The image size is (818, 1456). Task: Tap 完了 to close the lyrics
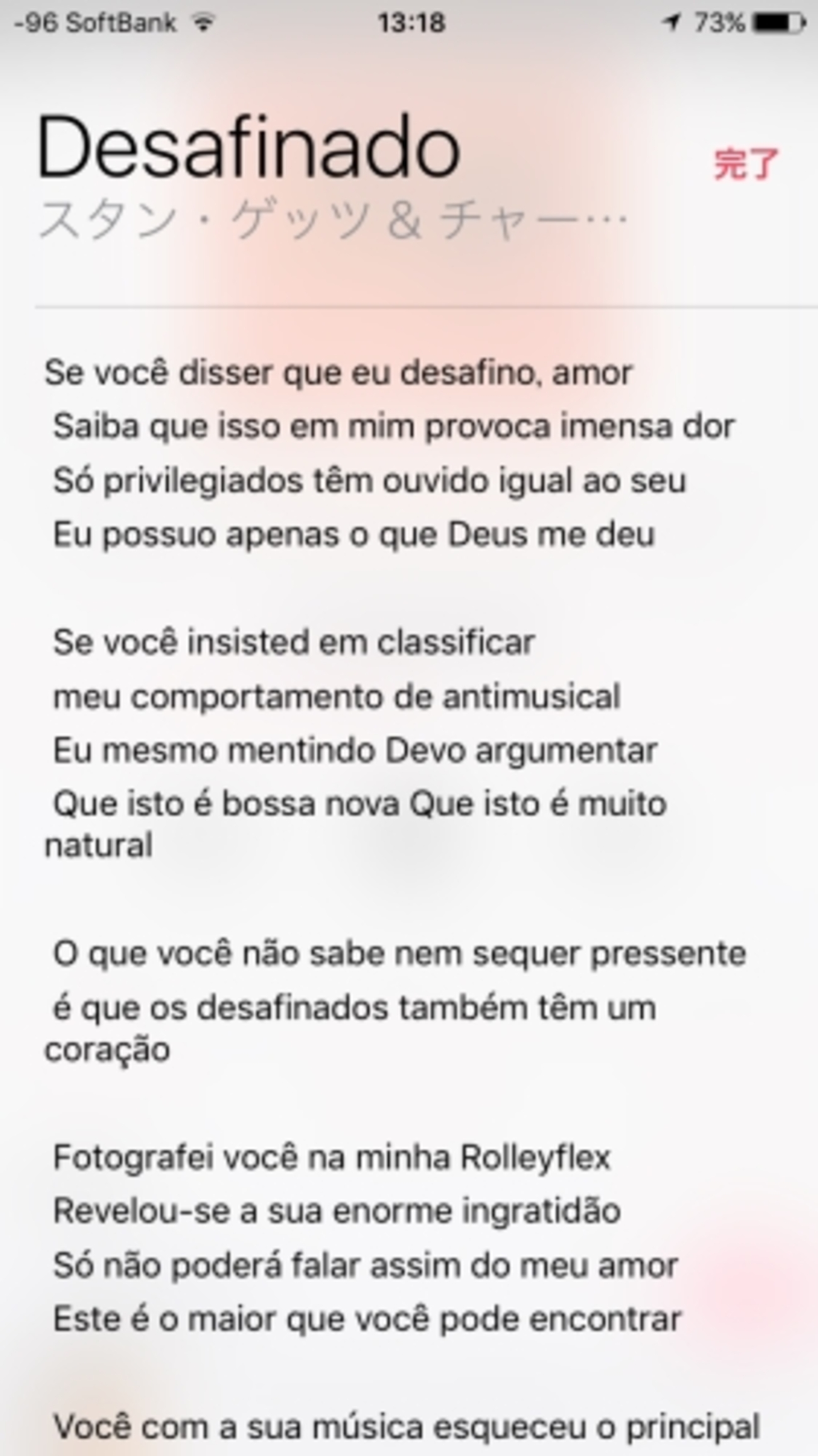pyautogui.click(x=746, y=165)
